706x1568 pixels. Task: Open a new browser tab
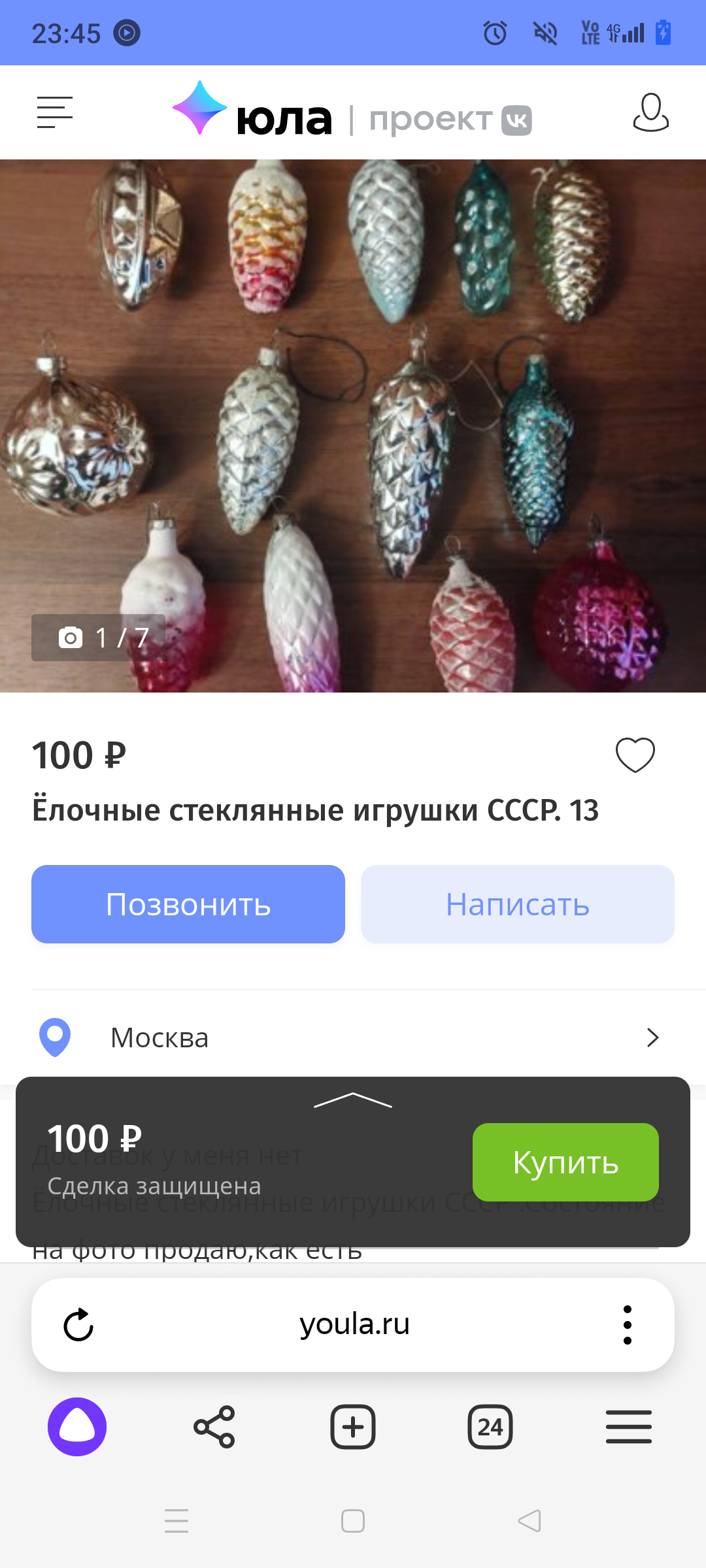tap(353, 1427)
